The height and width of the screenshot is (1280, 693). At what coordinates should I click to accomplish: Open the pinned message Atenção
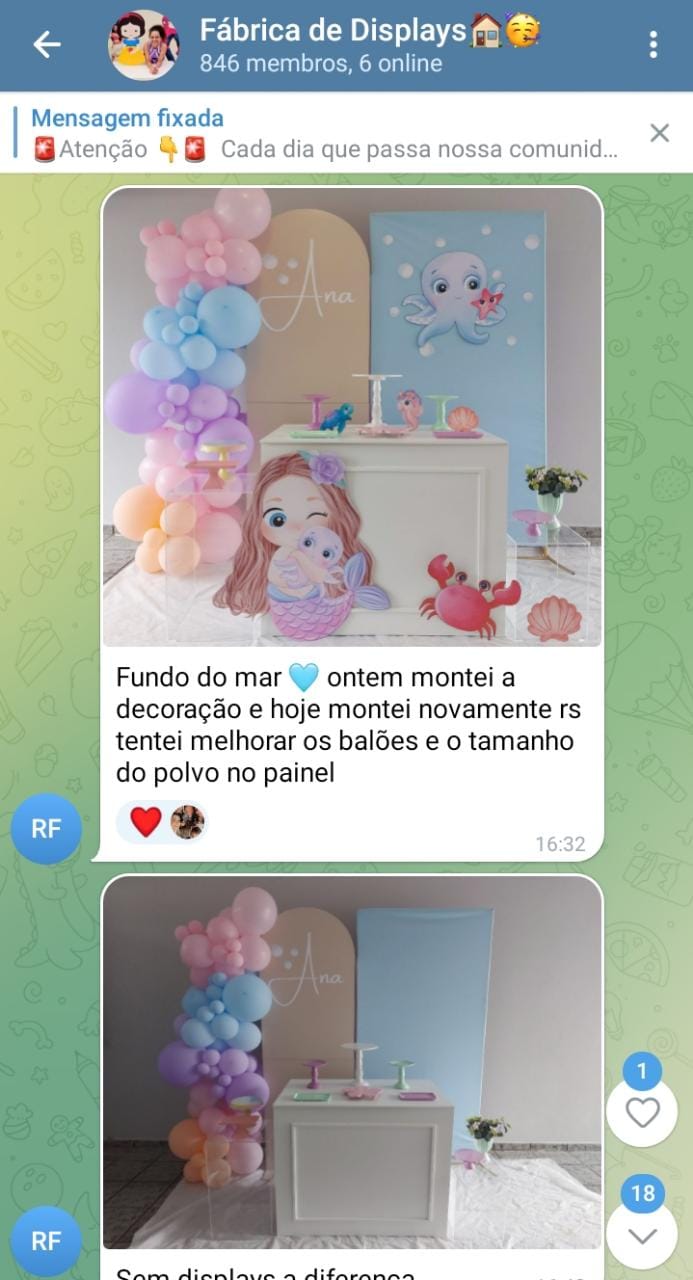pyautogui.click(x=325, y=134)
